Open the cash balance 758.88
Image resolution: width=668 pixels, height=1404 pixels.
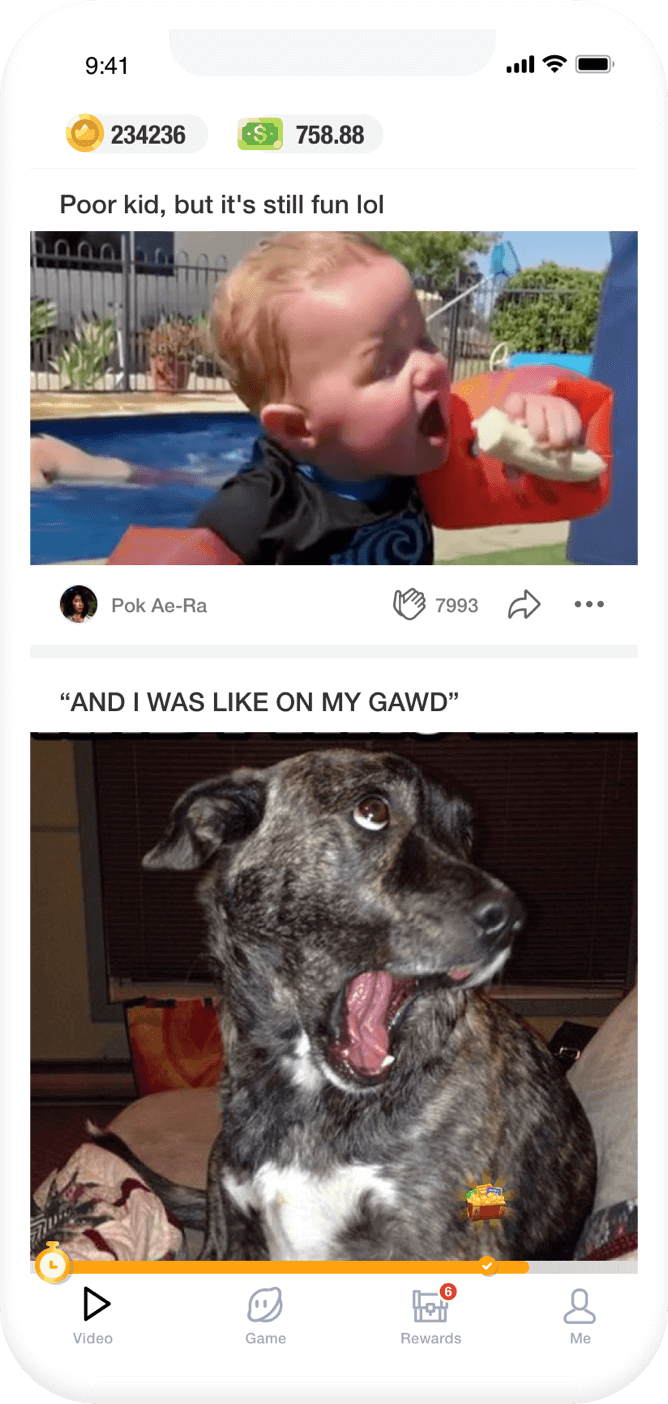pos(309,134)
